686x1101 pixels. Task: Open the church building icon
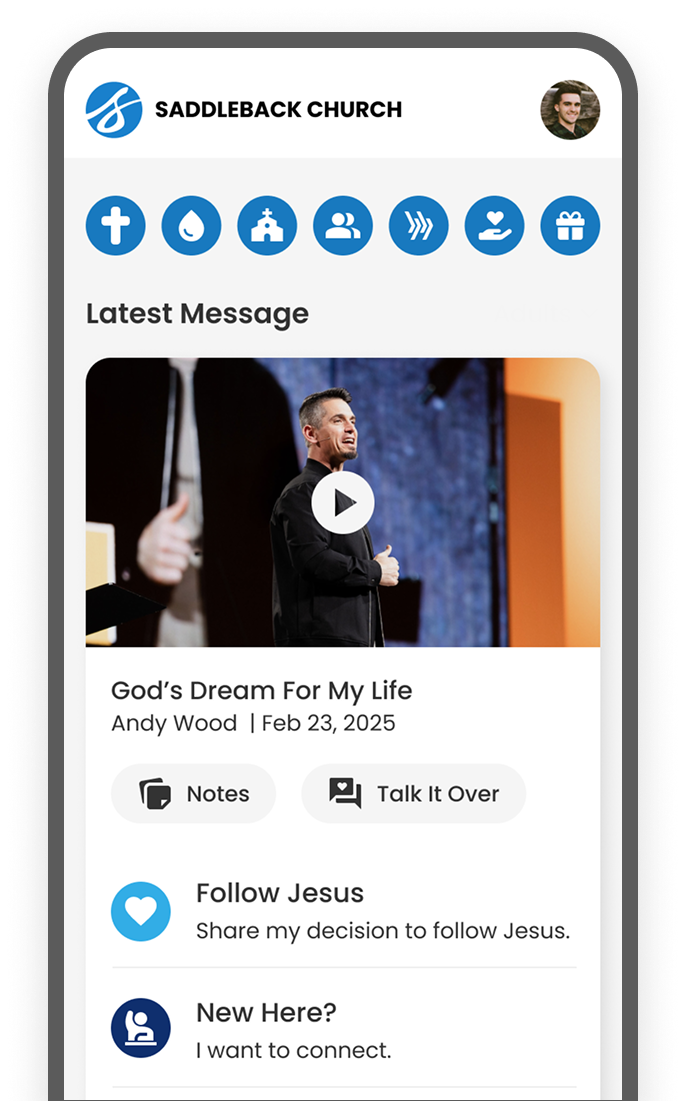point(267,226)
